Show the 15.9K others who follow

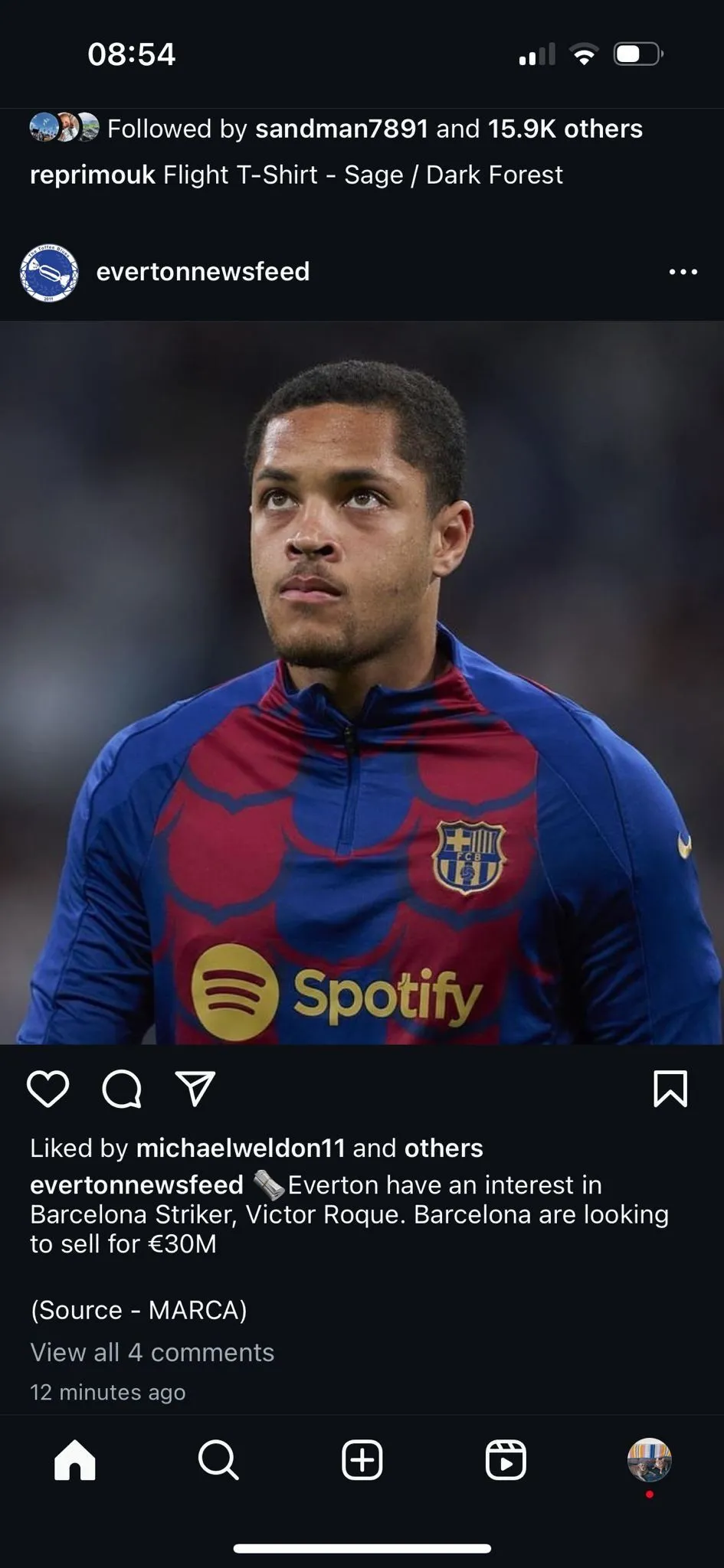pos(565,129)
